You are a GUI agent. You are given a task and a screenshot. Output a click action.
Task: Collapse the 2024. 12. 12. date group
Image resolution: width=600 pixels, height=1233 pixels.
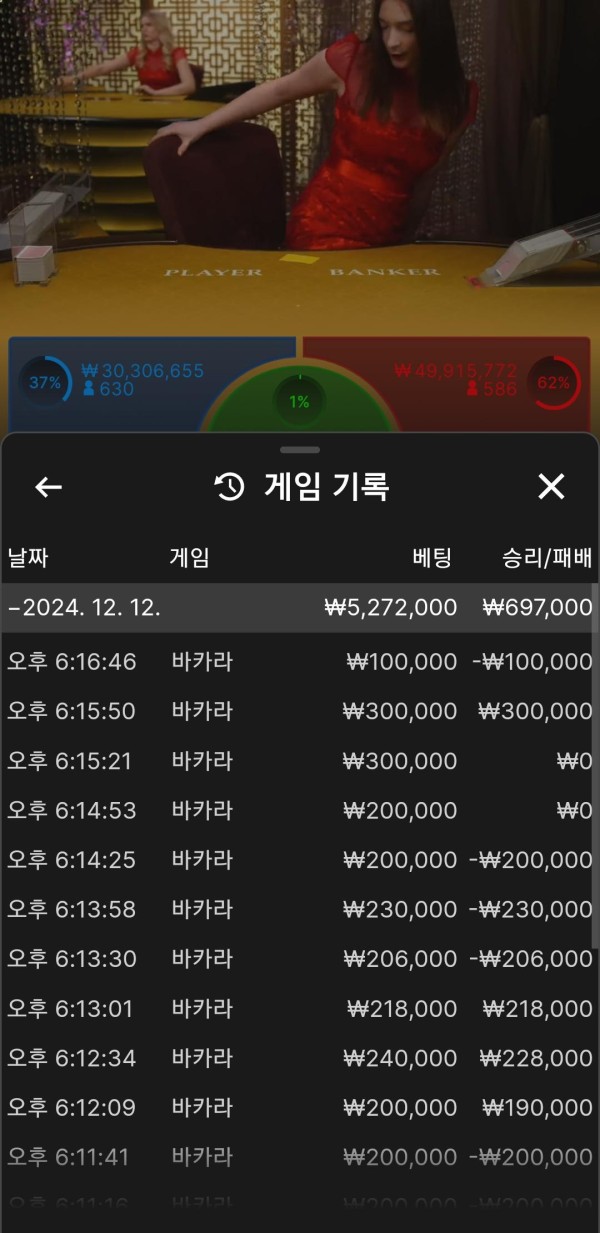click(x=85, y=607)
